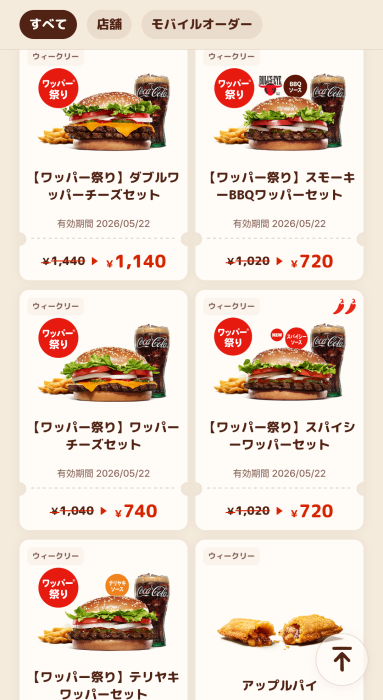The image size is (383, 700).
Task: Open the ワッパーチーズセット coupon for ¥740
Action: pos(104,410)
